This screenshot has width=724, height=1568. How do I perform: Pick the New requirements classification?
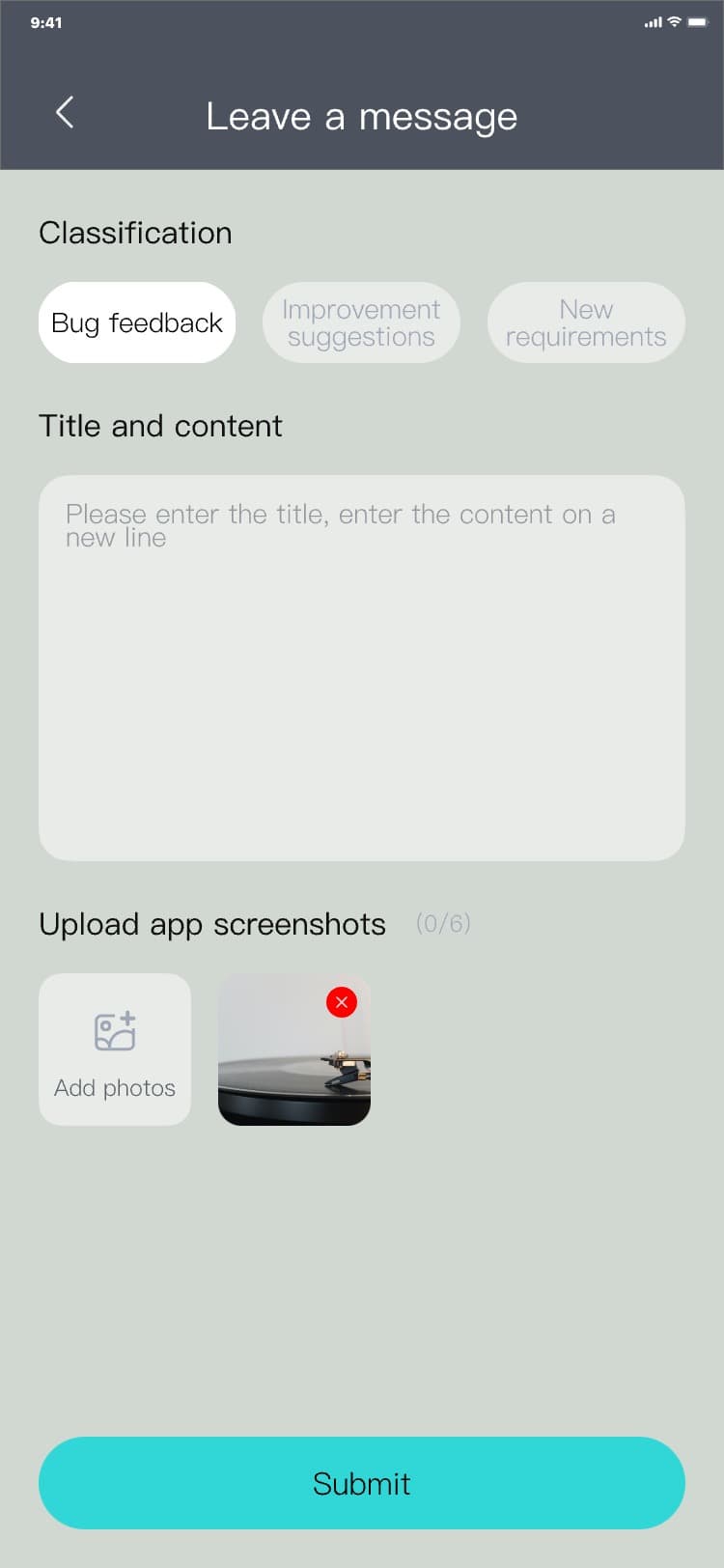pyautogui.click(x=586, y=322)
